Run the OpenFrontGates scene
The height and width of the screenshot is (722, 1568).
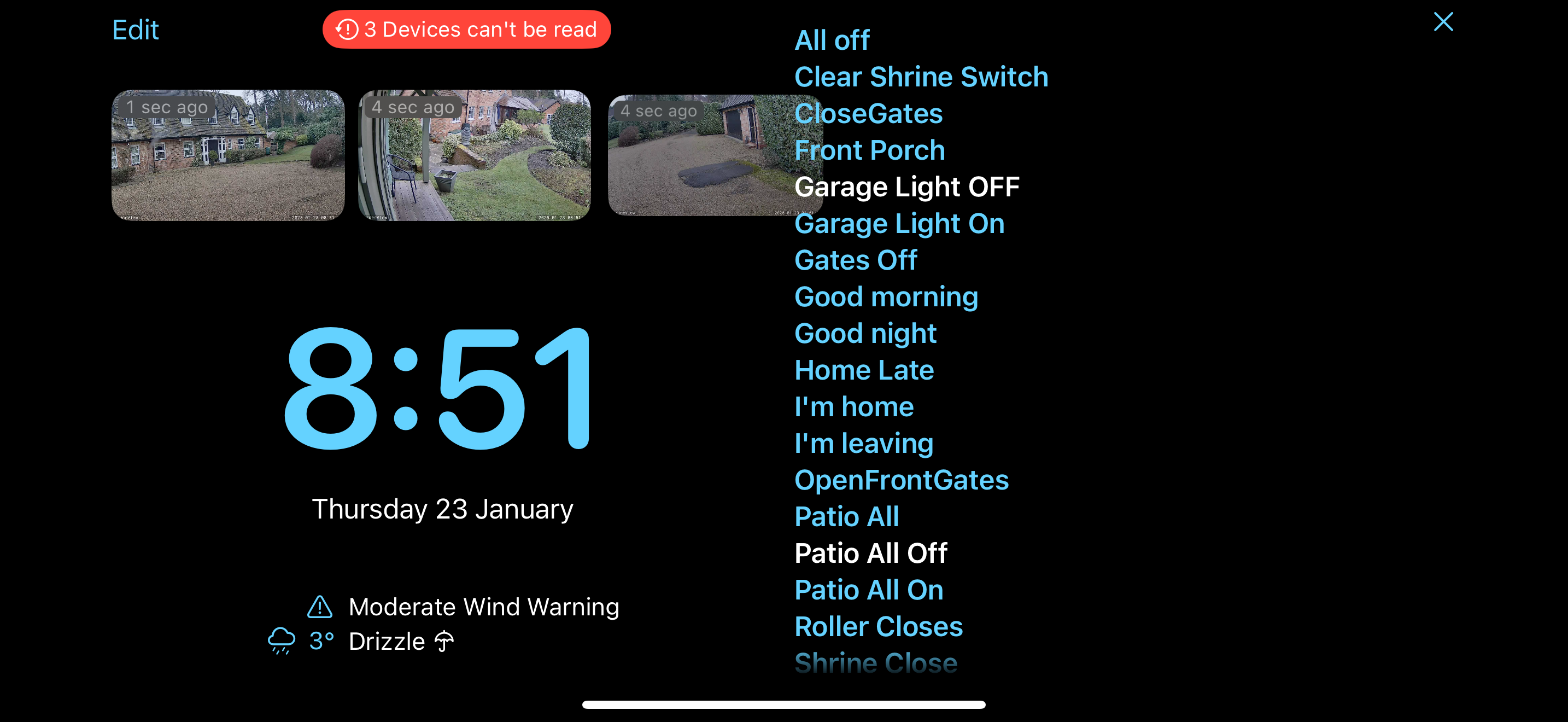901,480
